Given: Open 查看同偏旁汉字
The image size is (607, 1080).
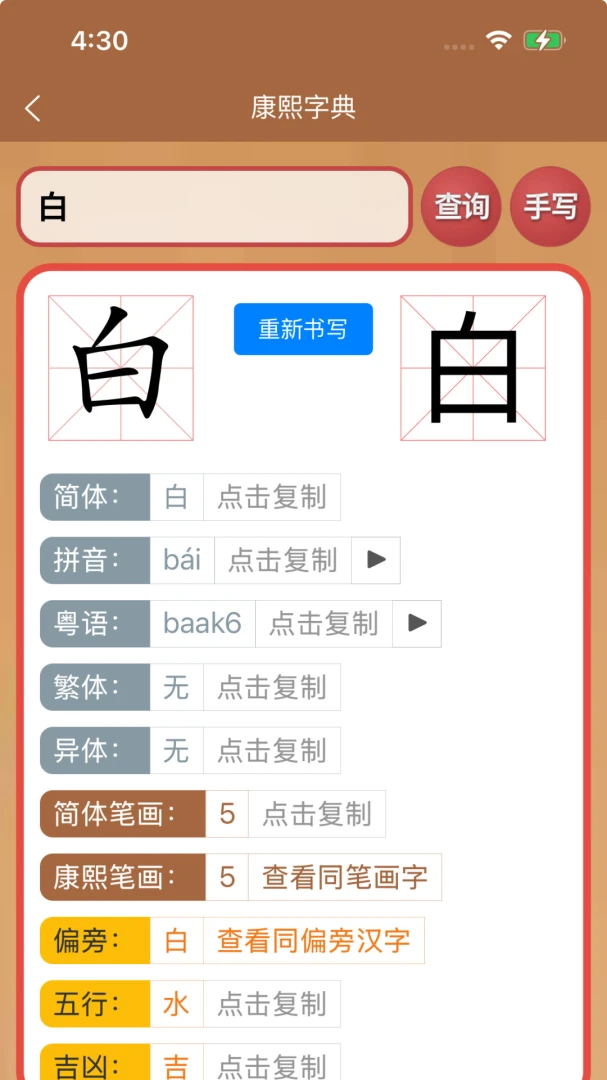Looking at the screenshot, I should 313,940.
